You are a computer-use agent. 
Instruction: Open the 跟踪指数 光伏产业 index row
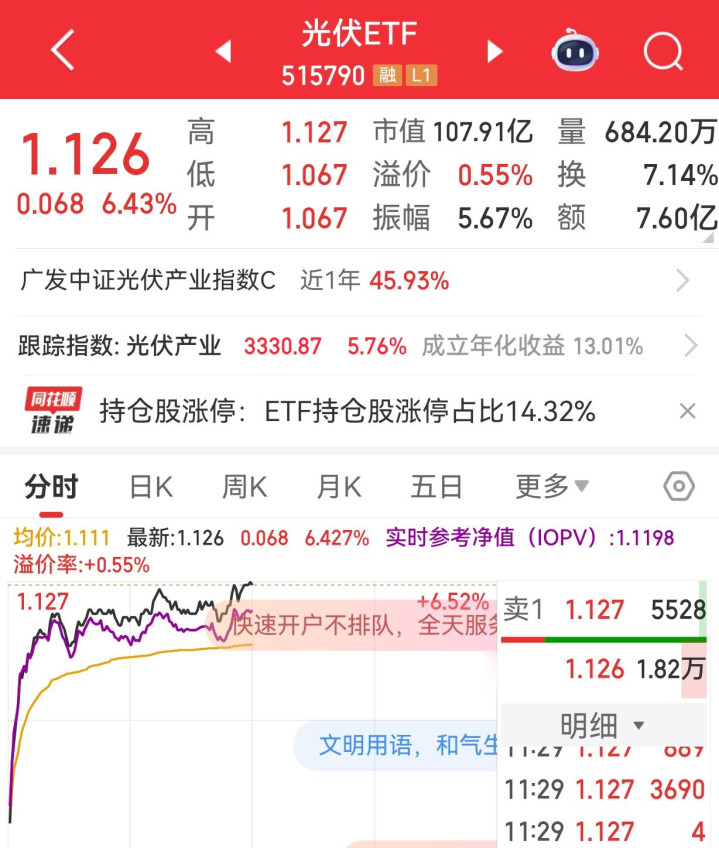359,346
